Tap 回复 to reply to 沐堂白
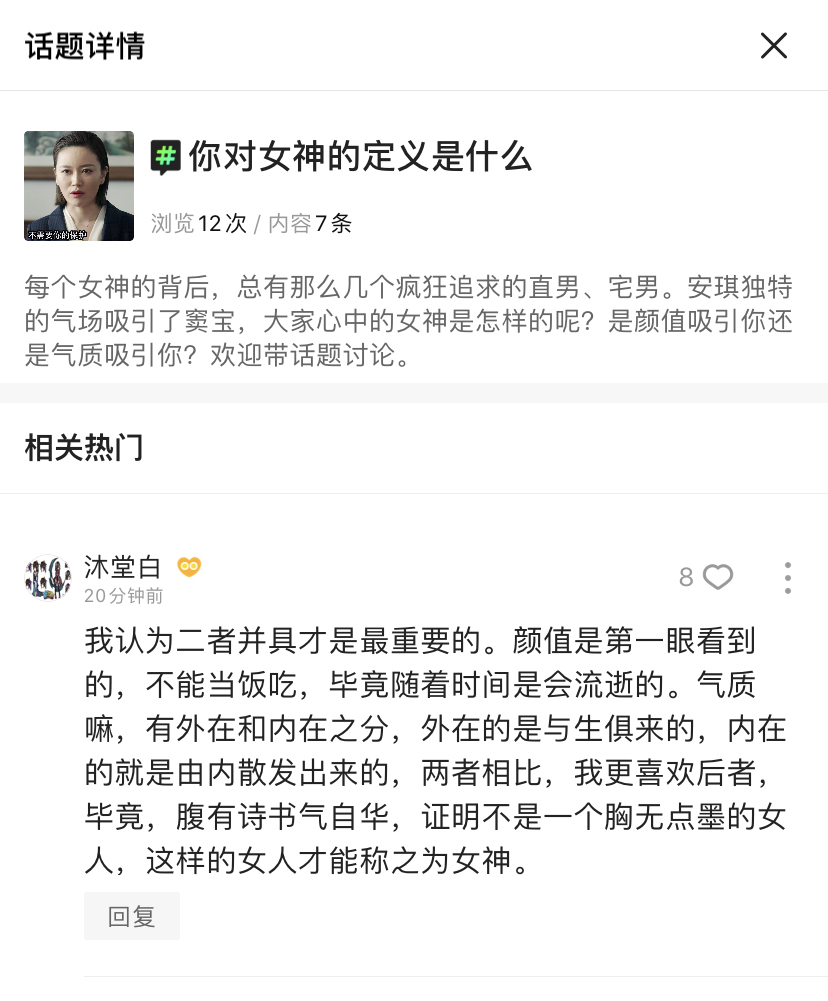828x1001 pixels. tap(132, 916)
